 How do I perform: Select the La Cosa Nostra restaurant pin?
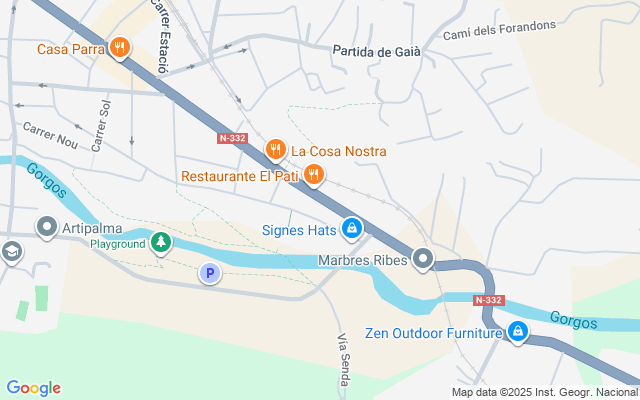pos(276,150)
